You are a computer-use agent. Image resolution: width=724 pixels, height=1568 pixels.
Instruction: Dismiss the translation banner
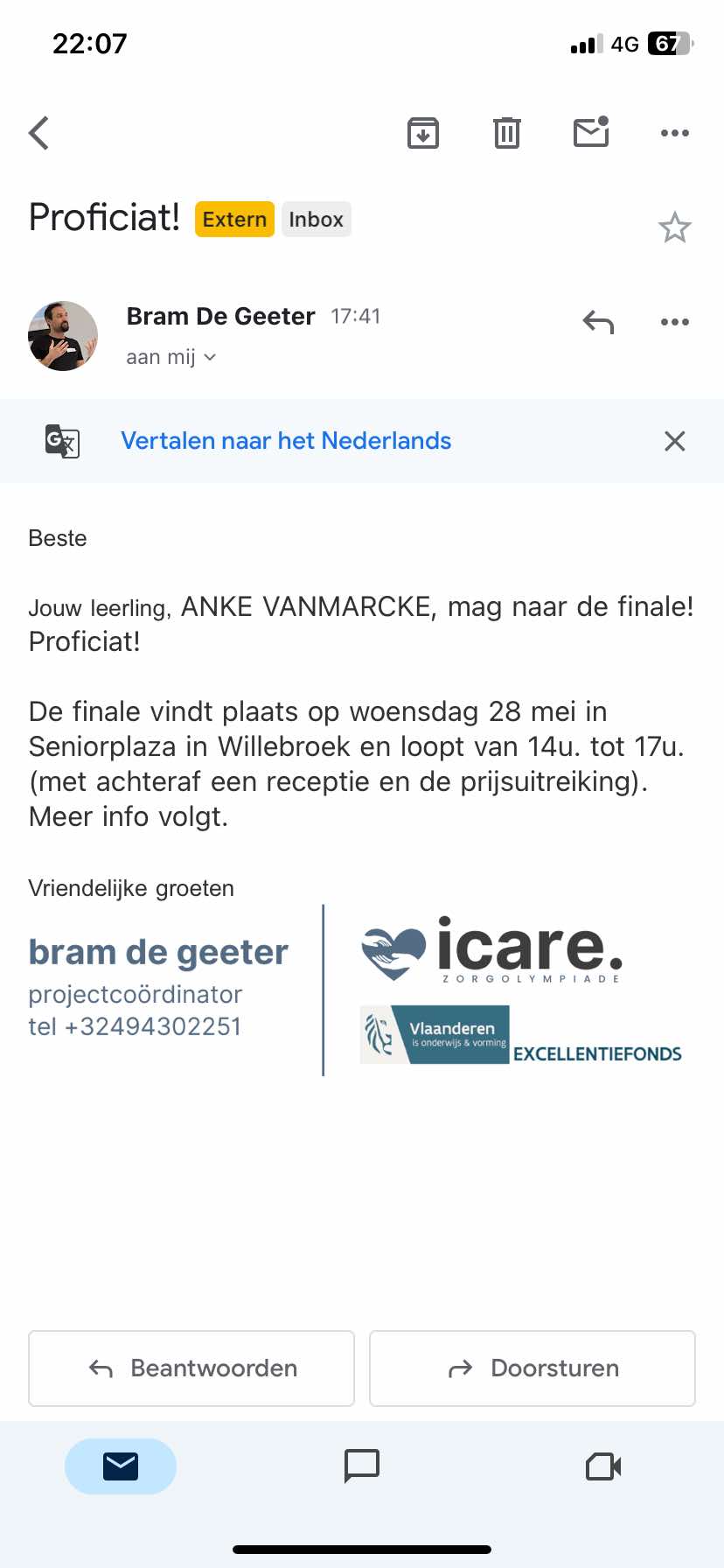[674, 441]
